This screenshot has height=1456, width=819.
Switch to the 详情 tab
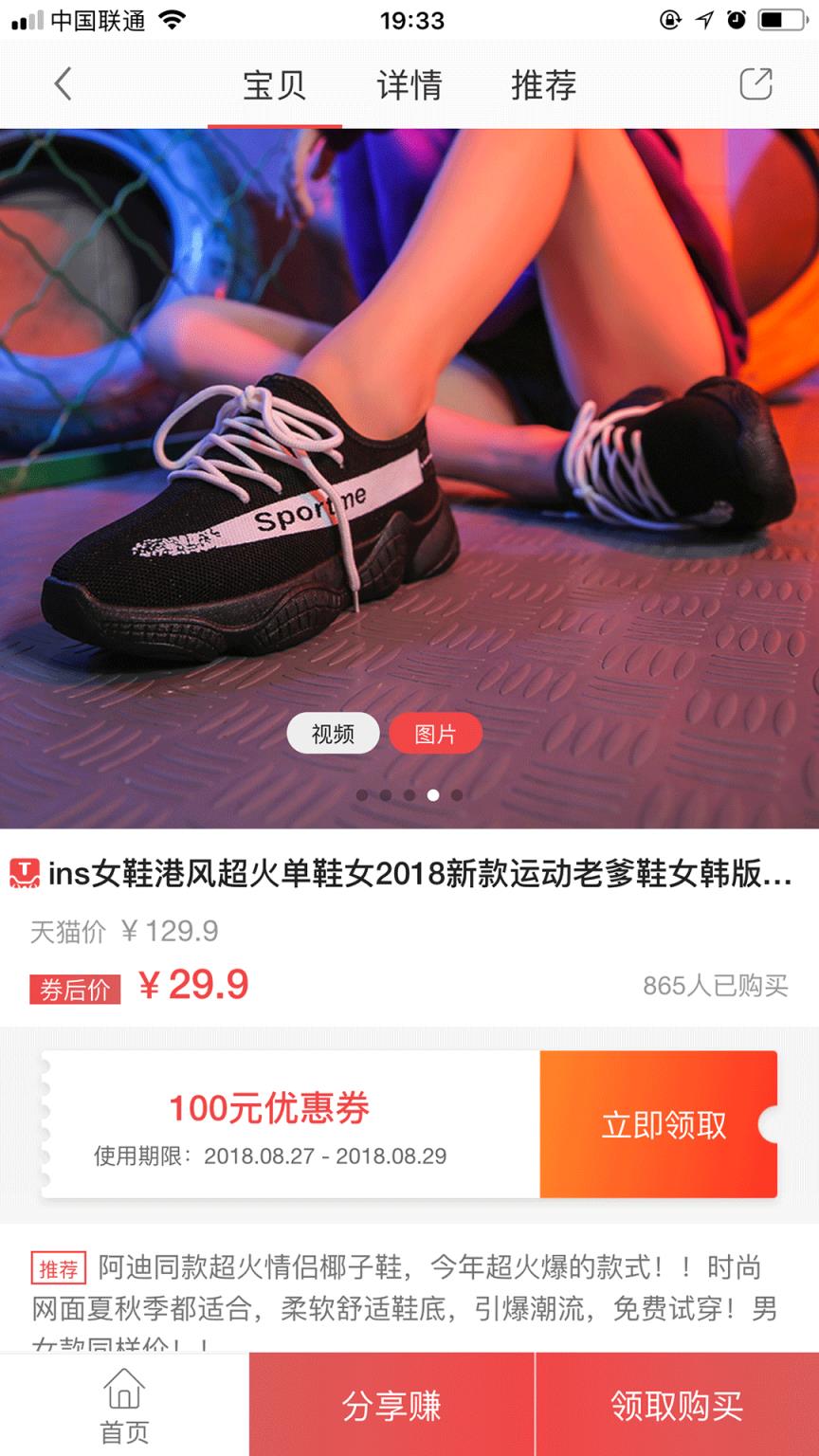click(408, 84)
